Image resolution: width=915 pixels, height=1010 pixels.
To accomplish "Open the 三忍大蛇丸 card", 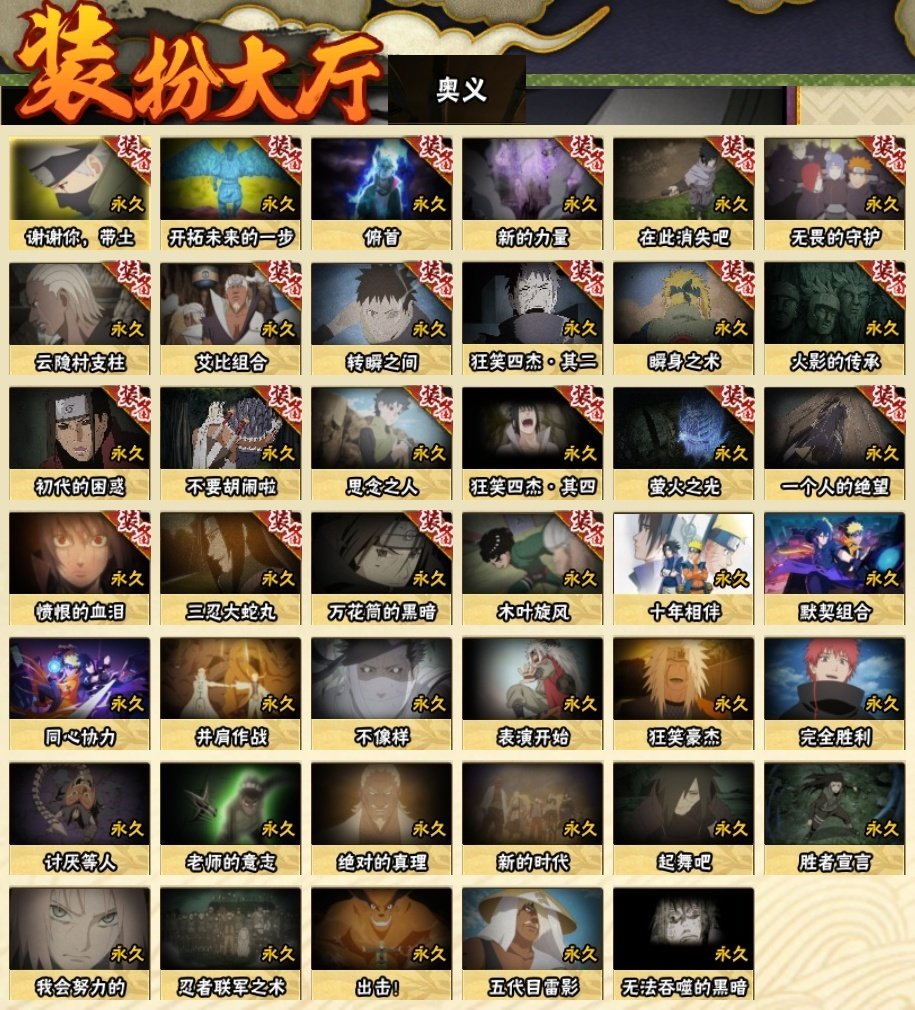I will [230, 568].
